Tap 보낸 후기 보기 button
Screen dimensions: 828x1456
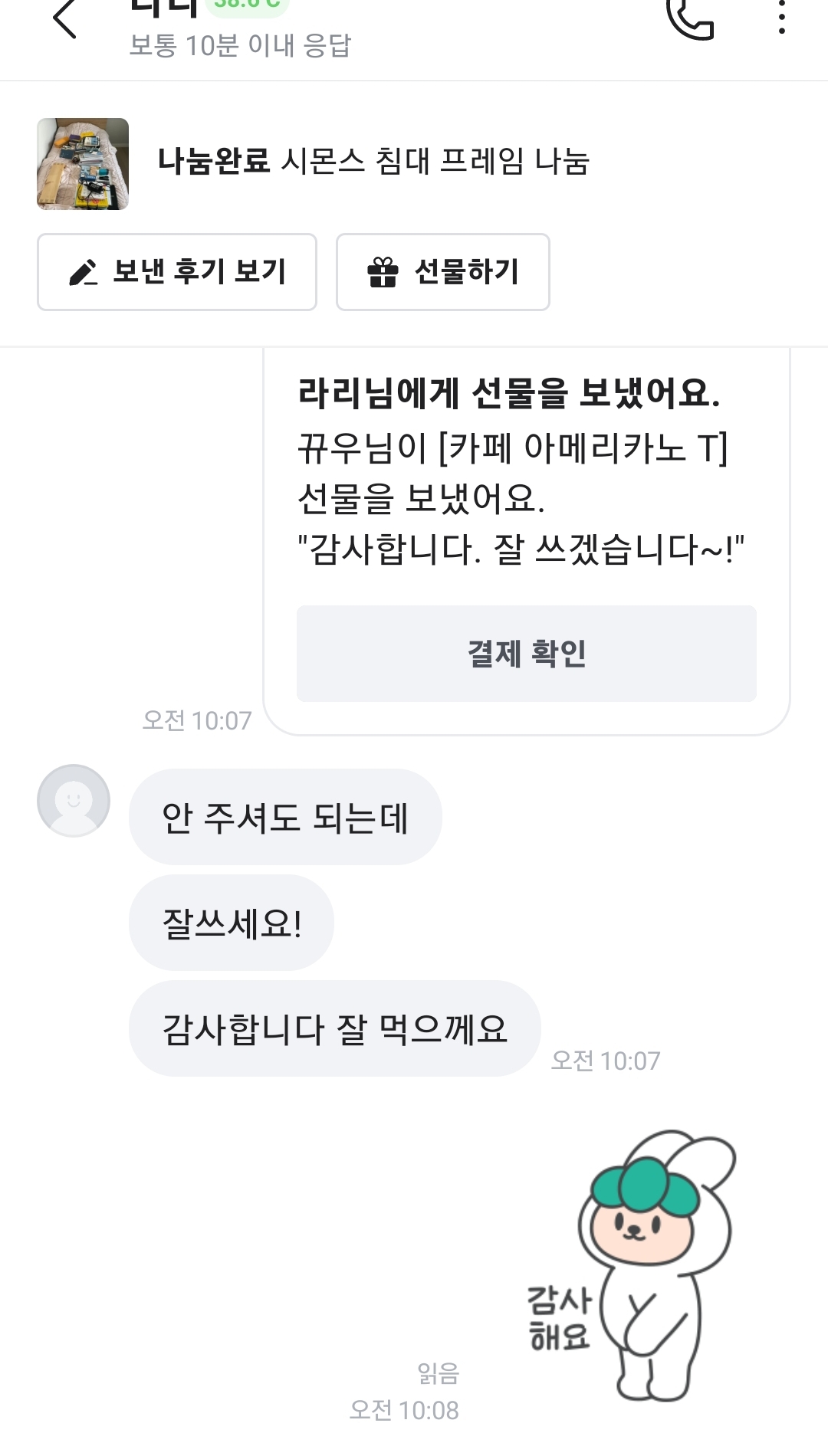177,272
